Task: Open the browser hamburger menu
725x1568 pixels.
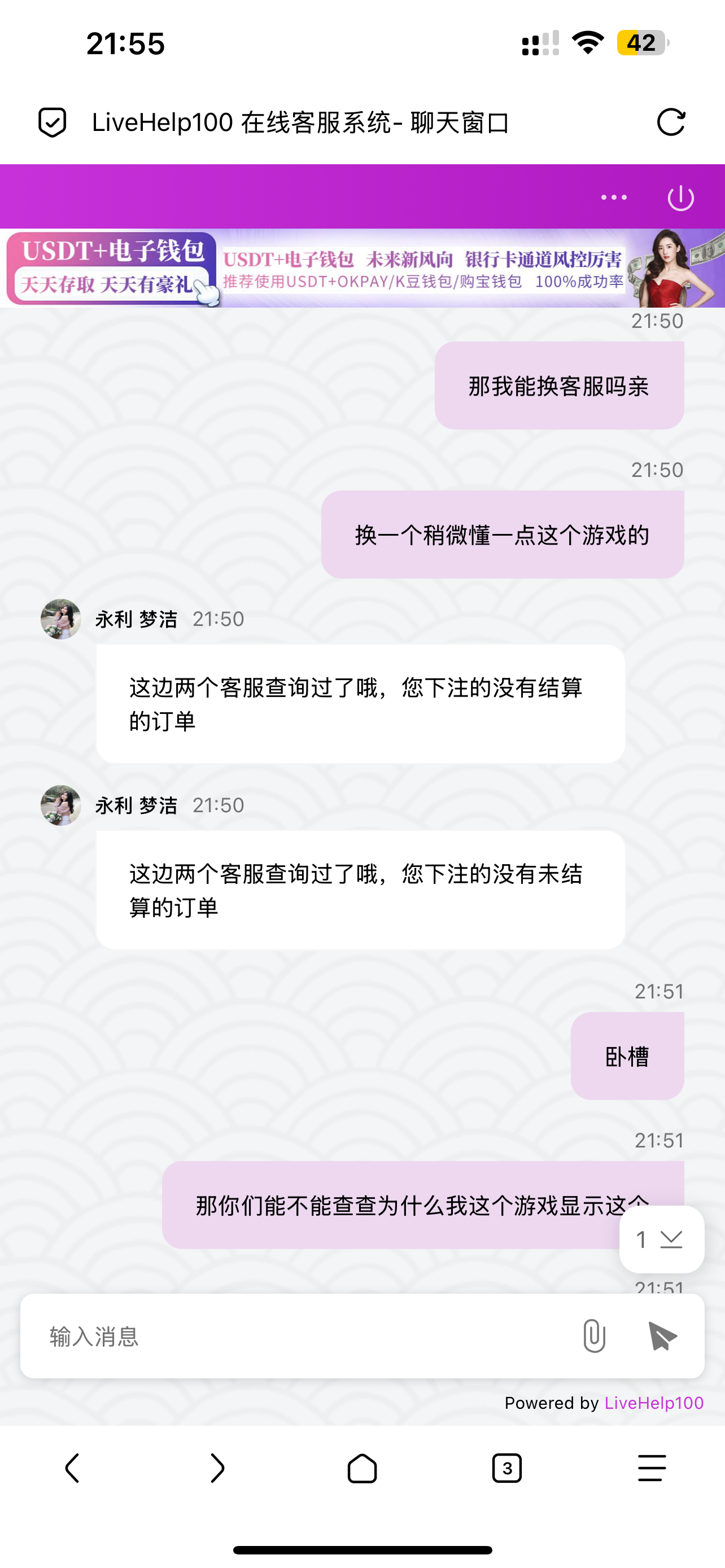Action: pos(652,1468)
